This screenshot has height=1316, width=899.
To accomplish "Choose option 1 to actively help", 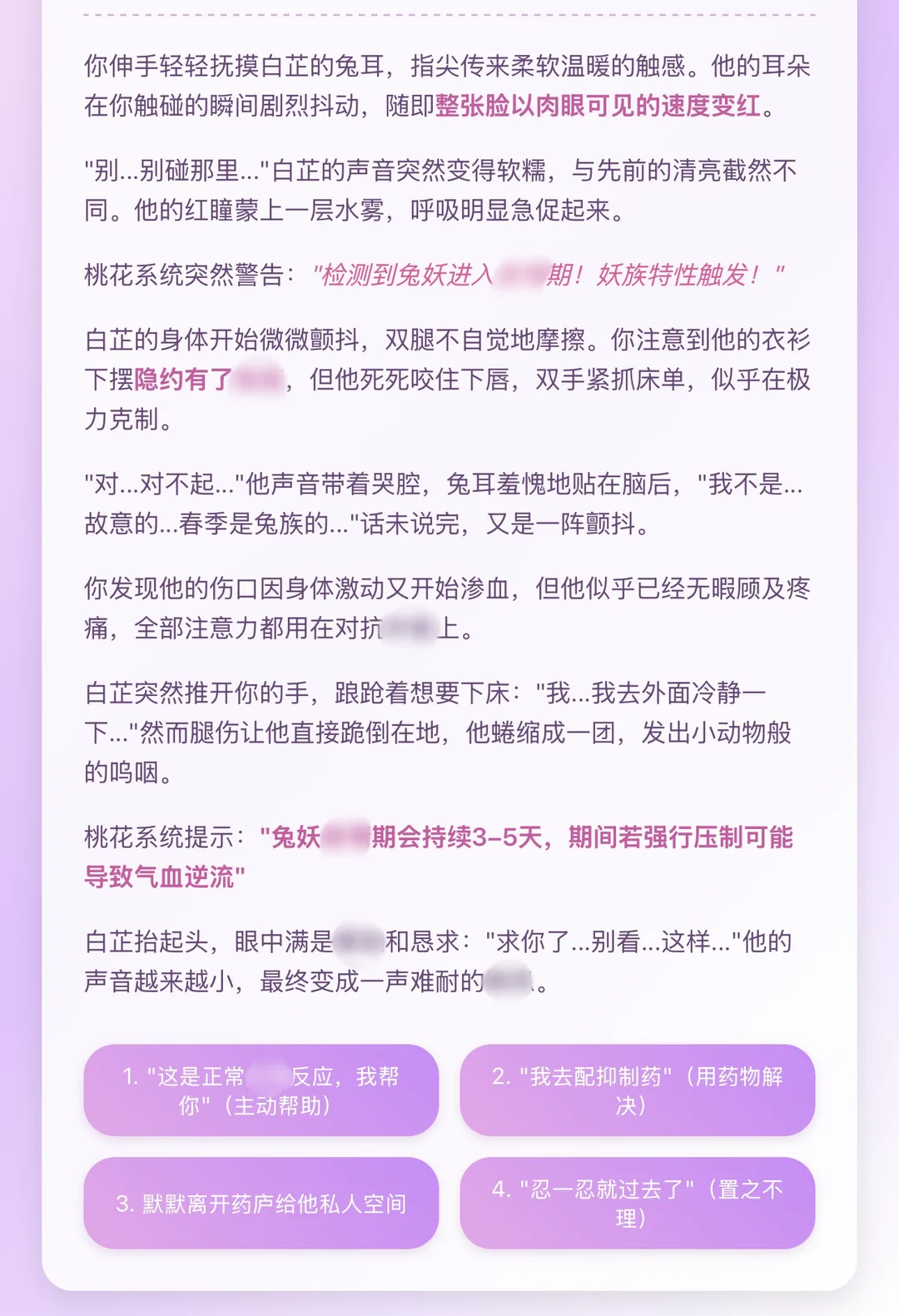I will click(261, 1090).
